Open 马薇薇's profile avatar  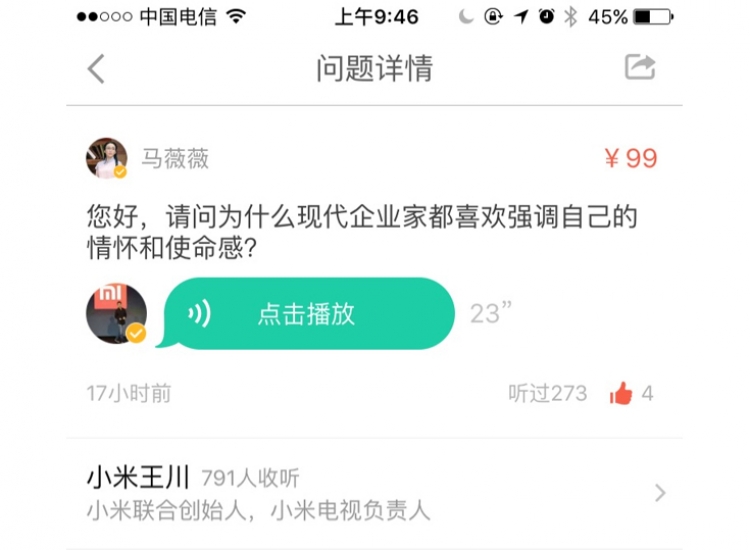[x=107, y=158]
